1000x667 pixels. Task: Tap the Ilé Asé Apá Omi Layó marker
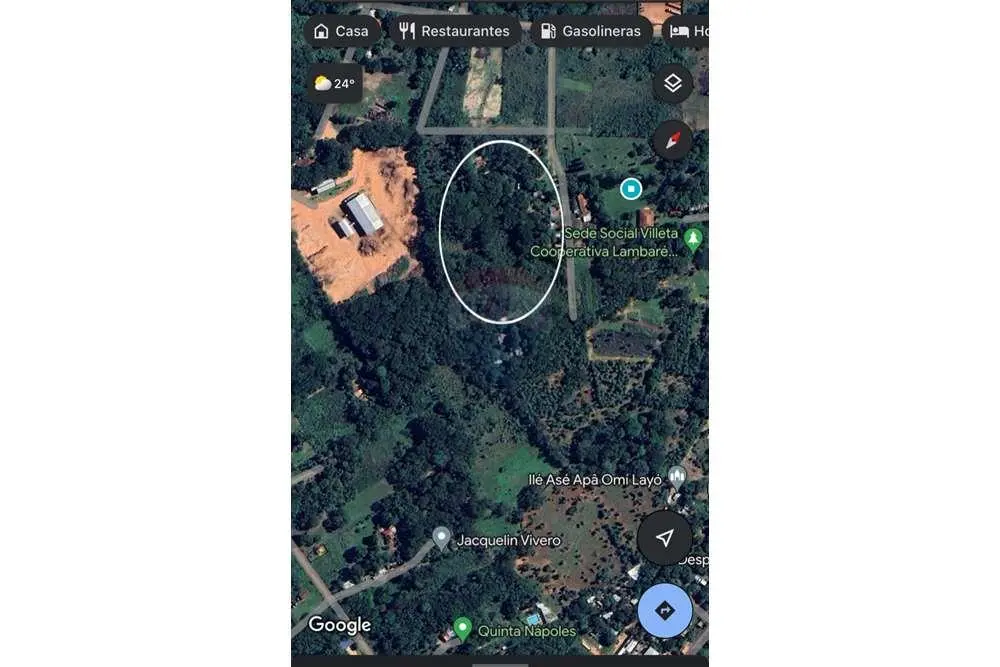click(x=678, y=476)
